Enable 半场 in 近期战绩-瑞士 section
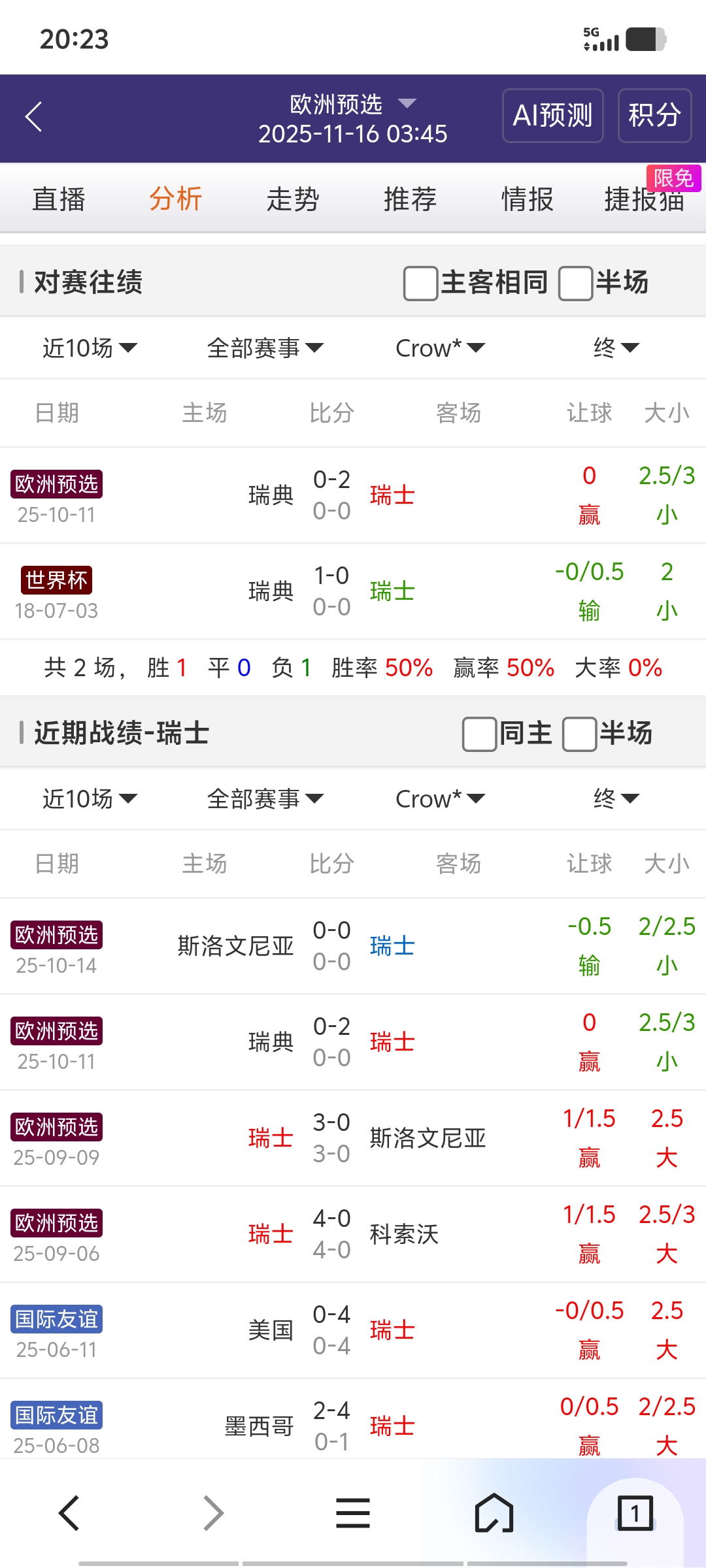The width and height of the screenshot is (706, 1568). point(579,734)
